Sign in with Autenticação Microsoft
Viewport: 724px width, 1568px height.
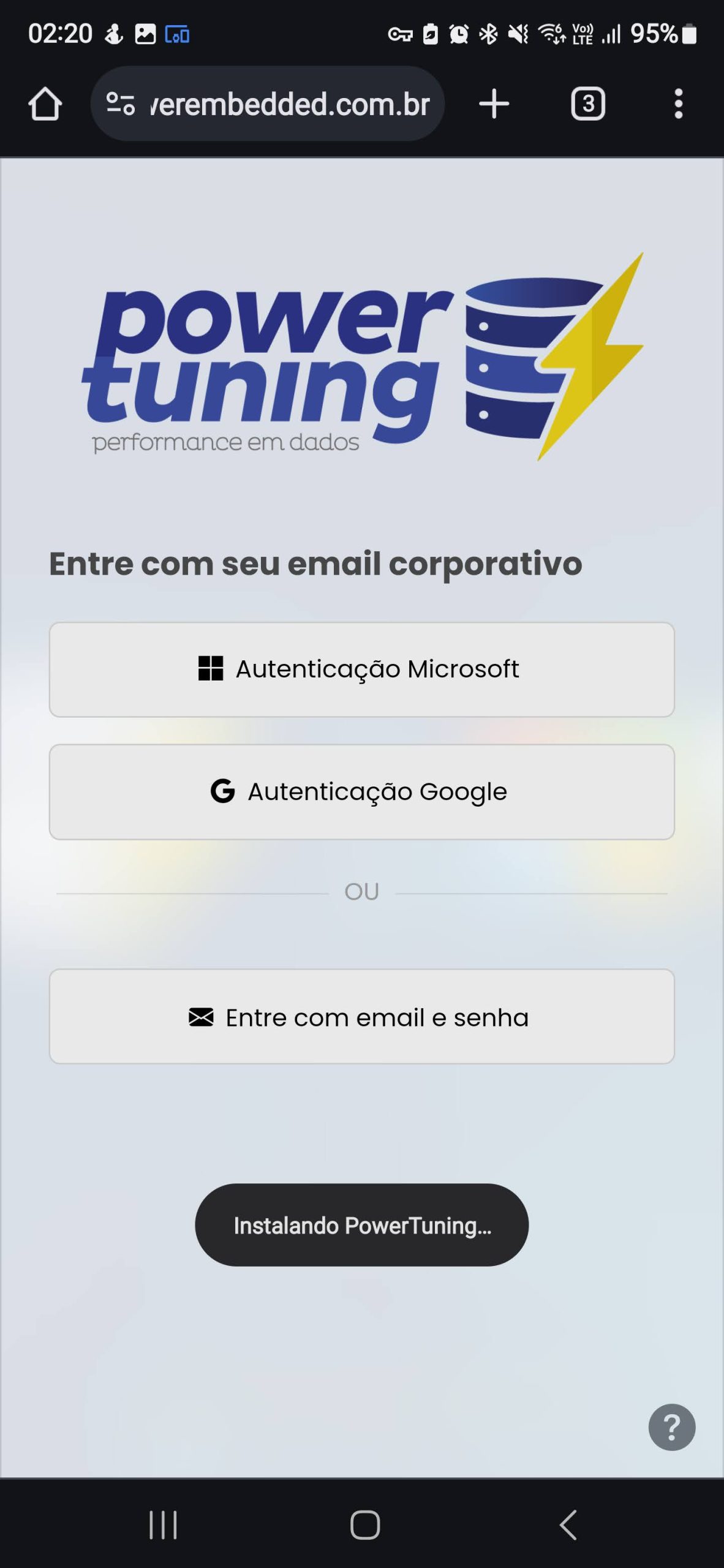[x=361, y=669]
